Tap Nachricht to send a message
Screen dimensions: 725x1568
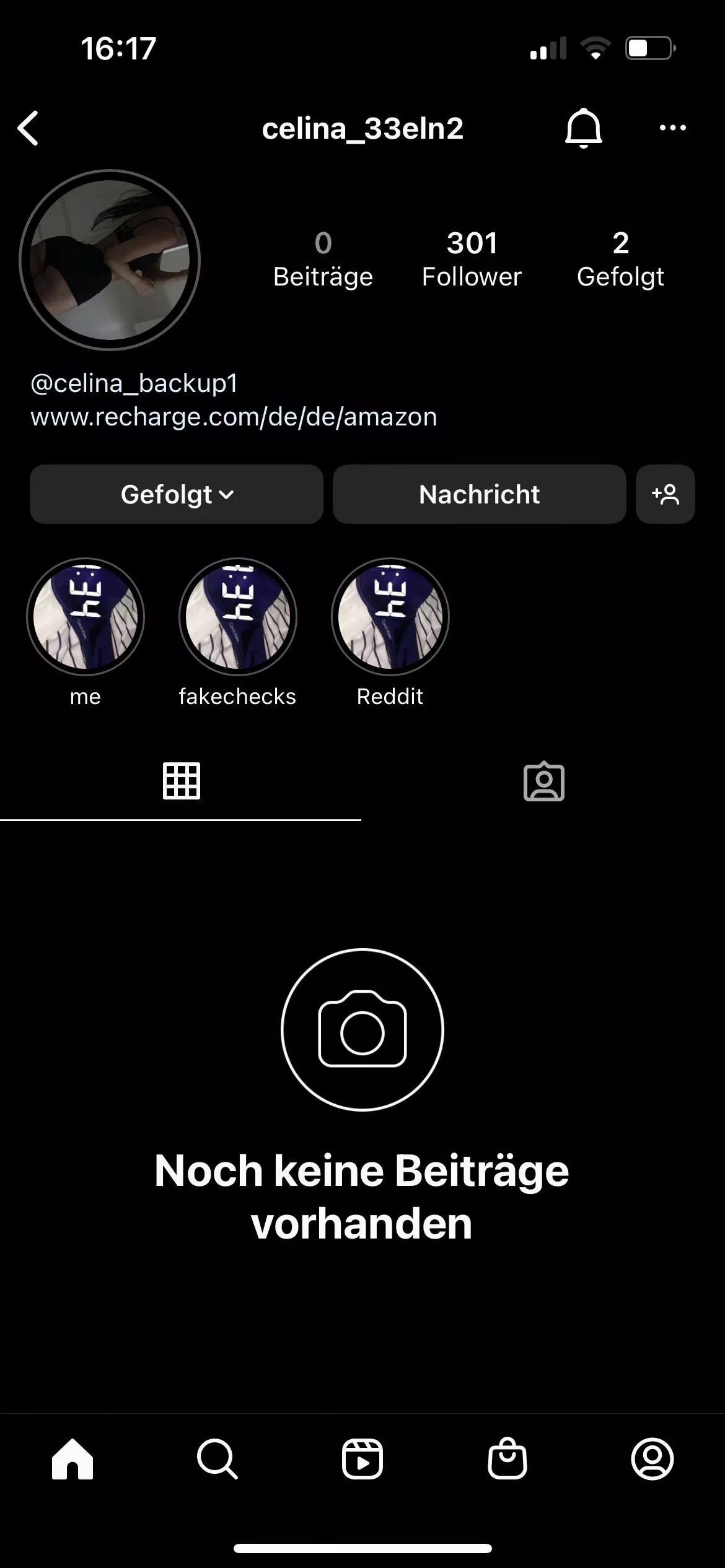pos(479,494)
